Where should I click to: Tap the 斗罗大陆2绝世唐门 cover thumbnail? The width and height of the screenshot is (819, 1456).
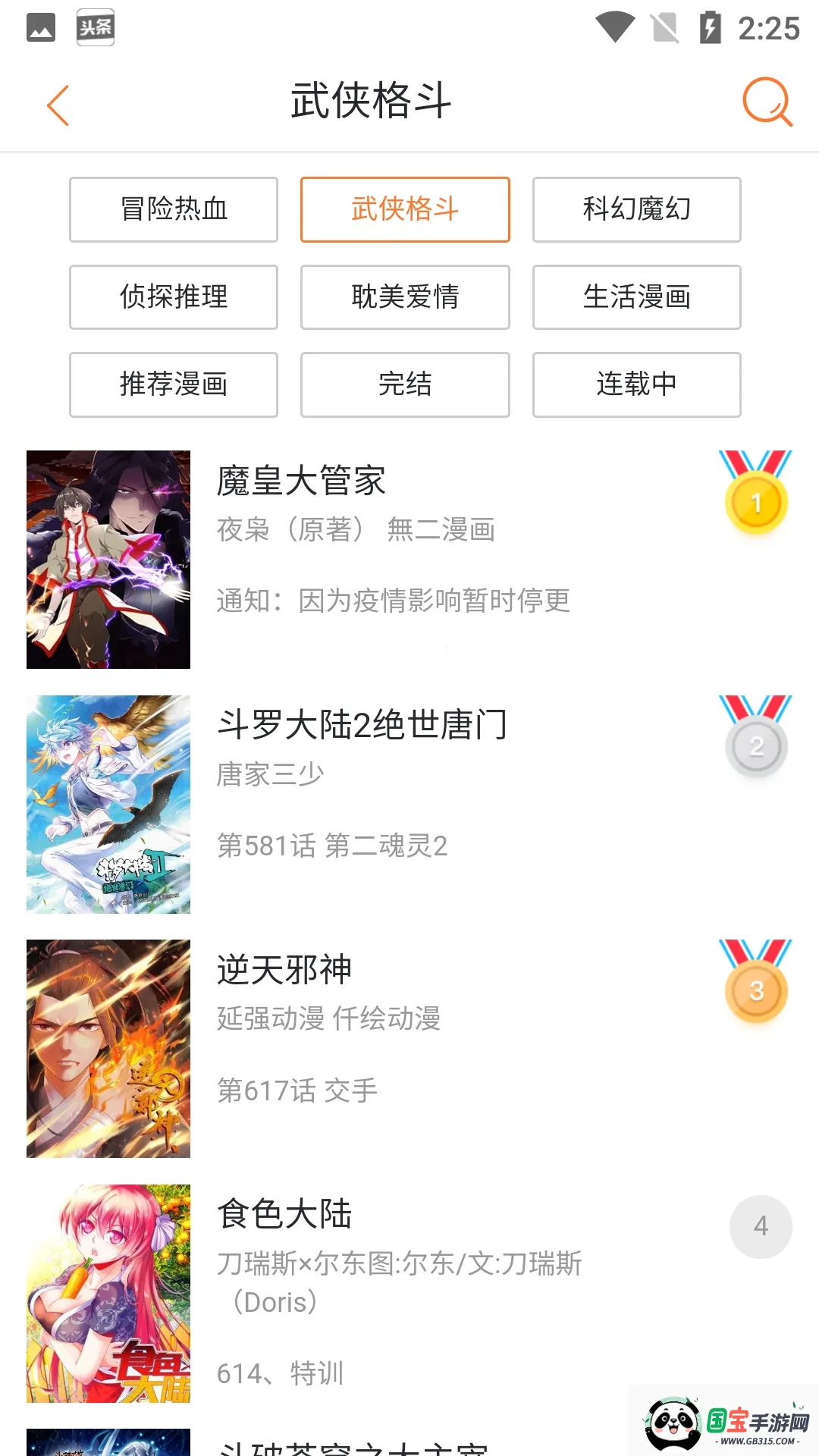click(x=108, y=804)
